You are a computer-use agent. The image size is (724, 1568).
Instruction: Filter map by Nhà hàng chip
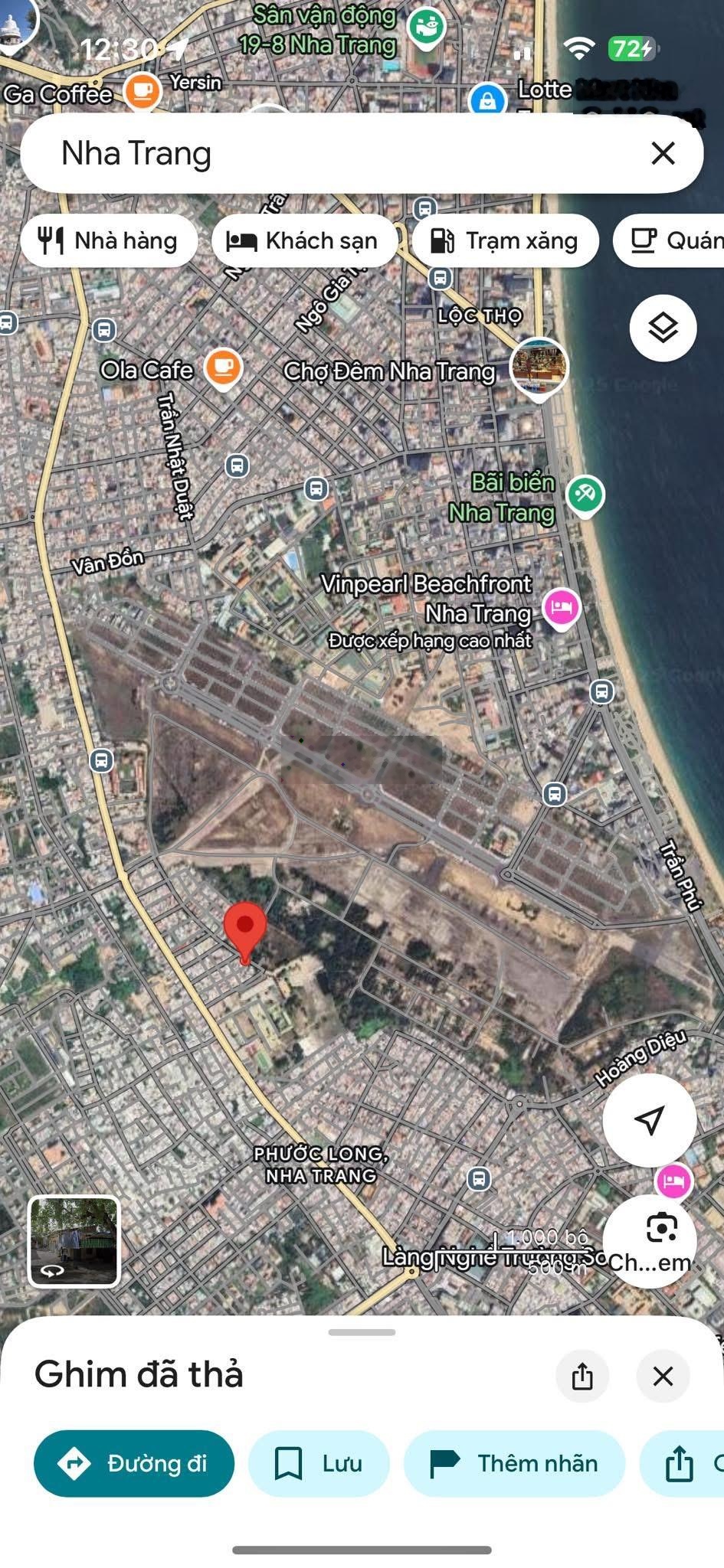[x=109, y=241]
